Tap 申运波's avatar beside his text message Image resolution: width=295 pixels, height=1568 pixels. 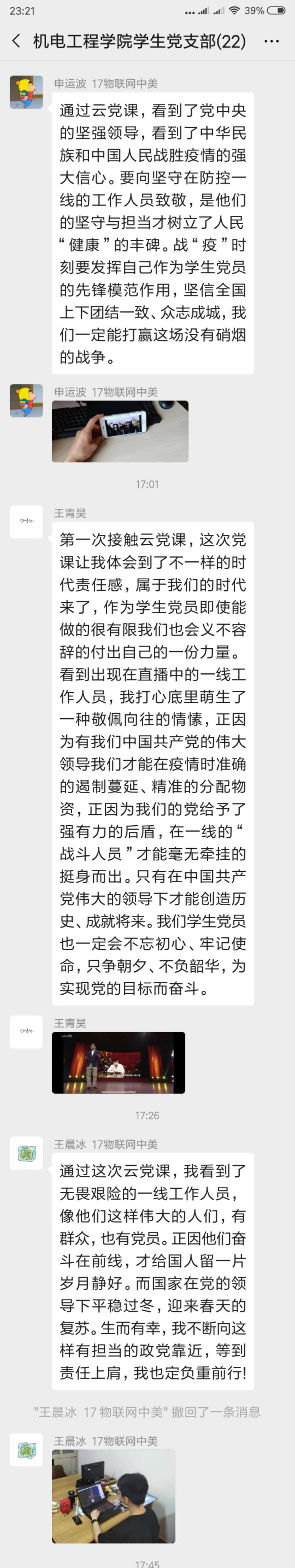(26, 92)
